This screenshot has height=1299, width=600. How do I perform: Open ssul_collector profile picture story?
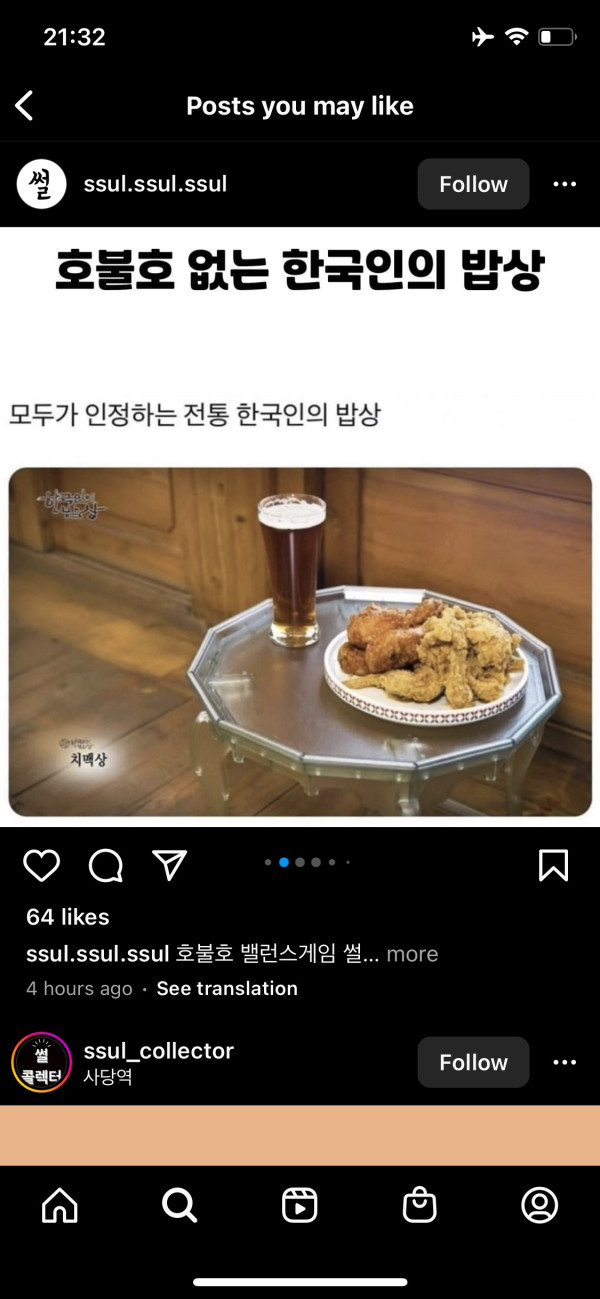click(x=41, y=1062)
